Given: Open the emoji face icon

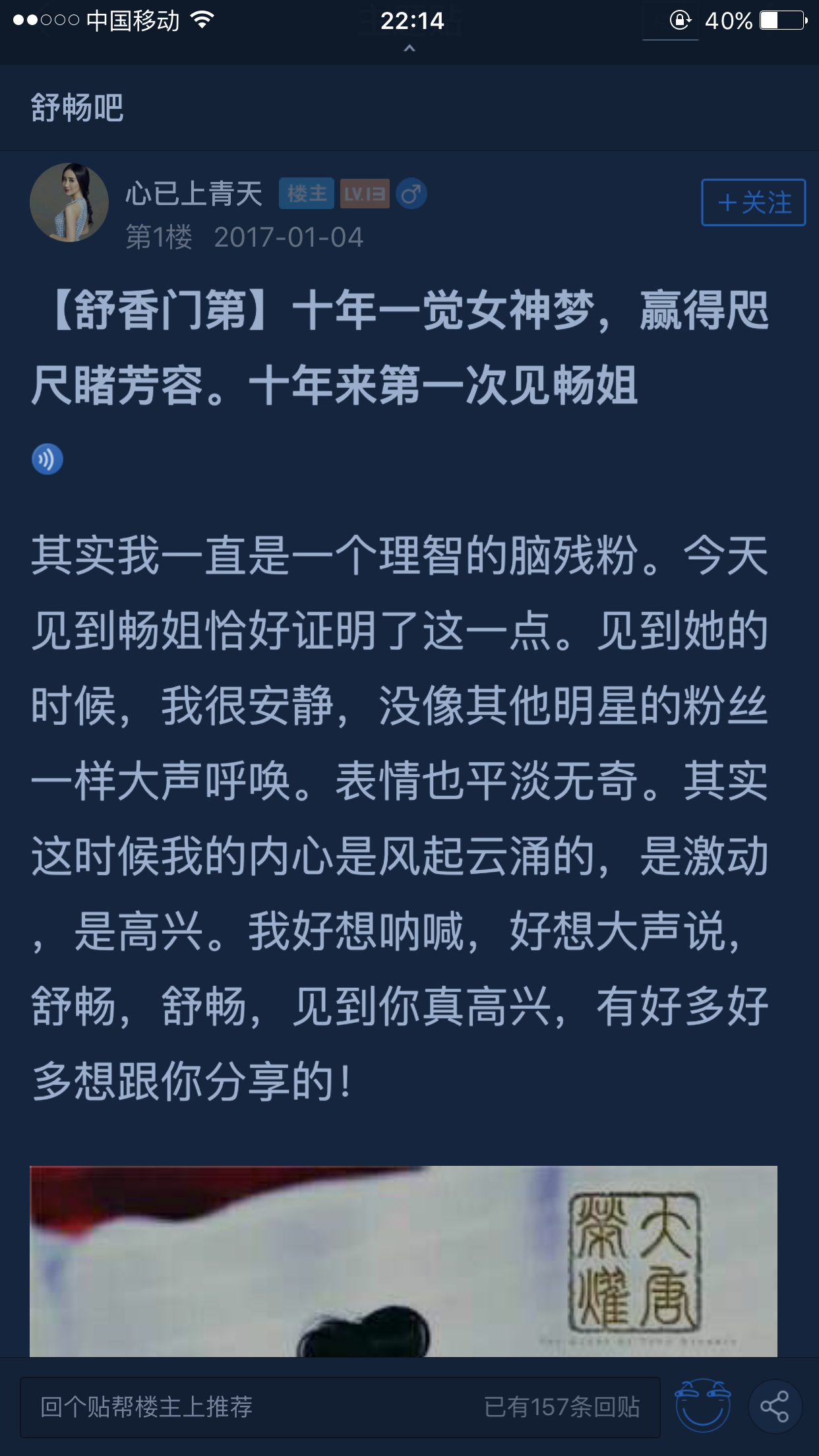Looking at the screenshot, I should pyautogui.click(x=703, y=1406).
